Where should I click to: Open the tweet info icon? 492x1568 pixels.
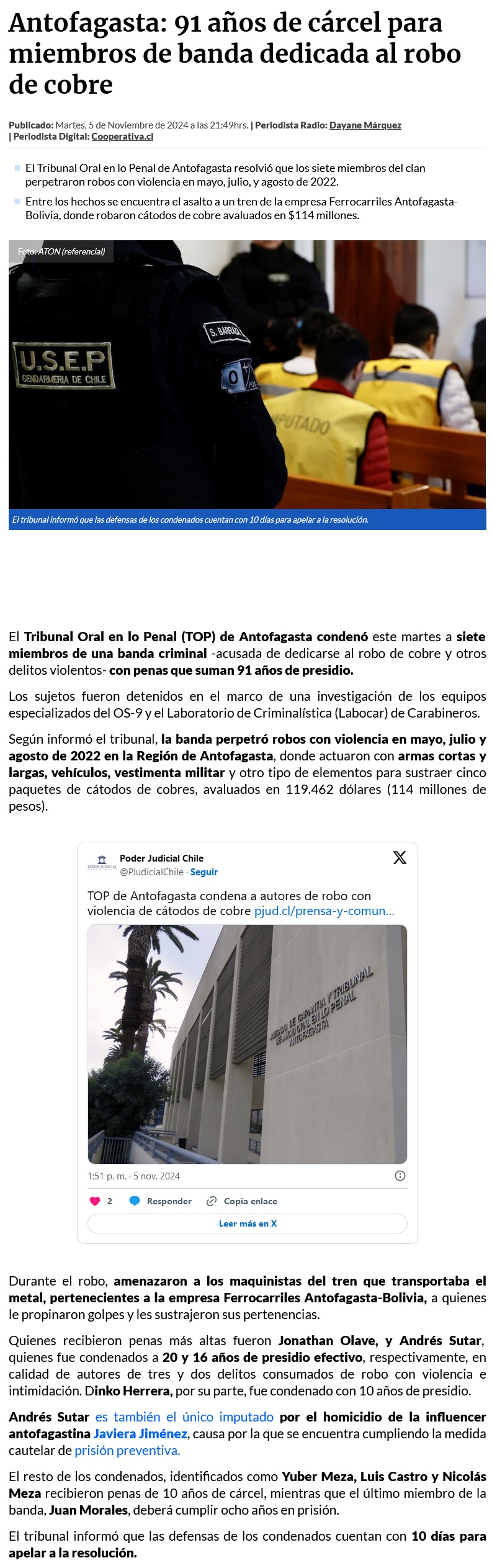400,1176
